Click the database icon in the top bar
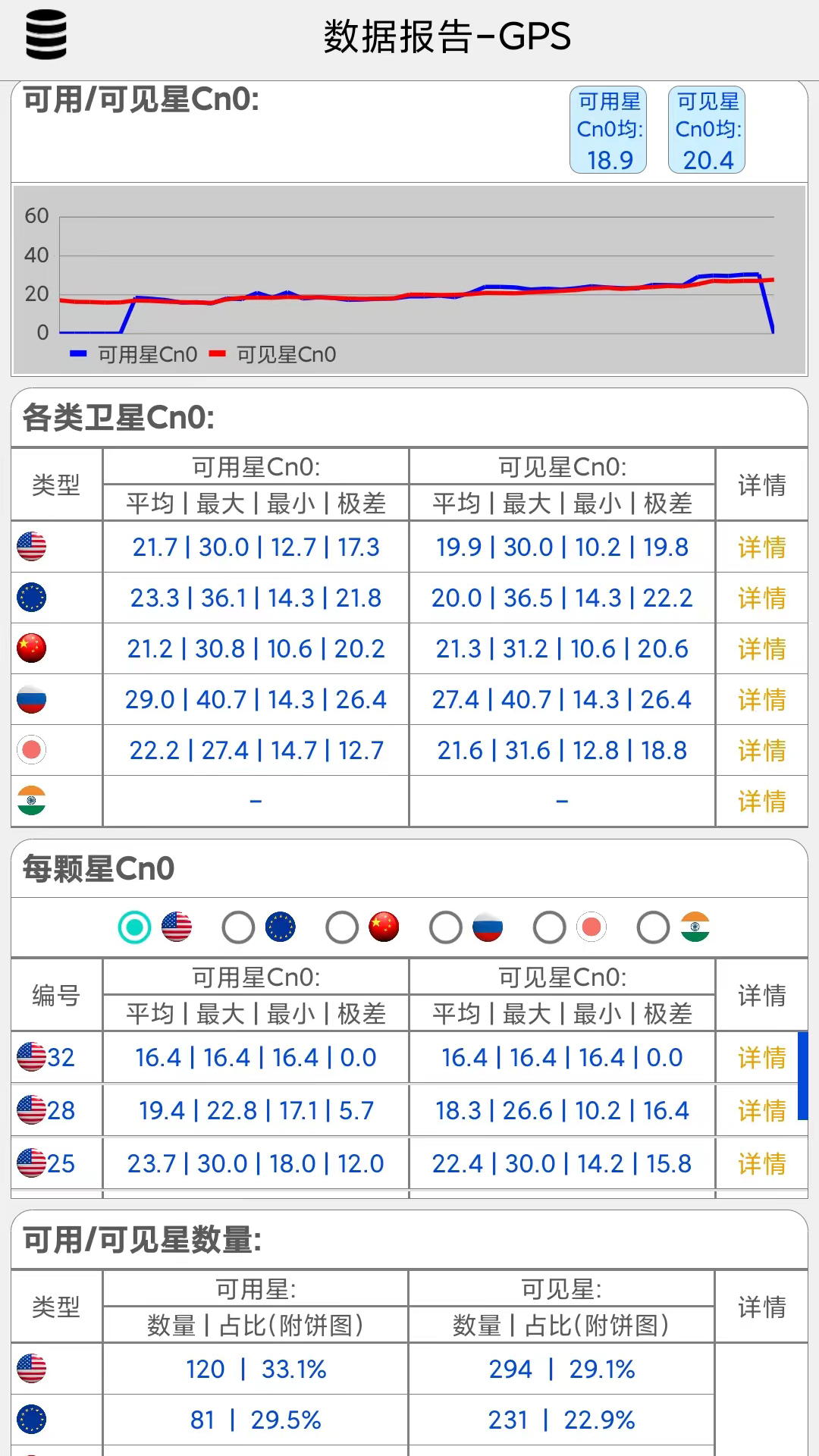 point(47,33)
